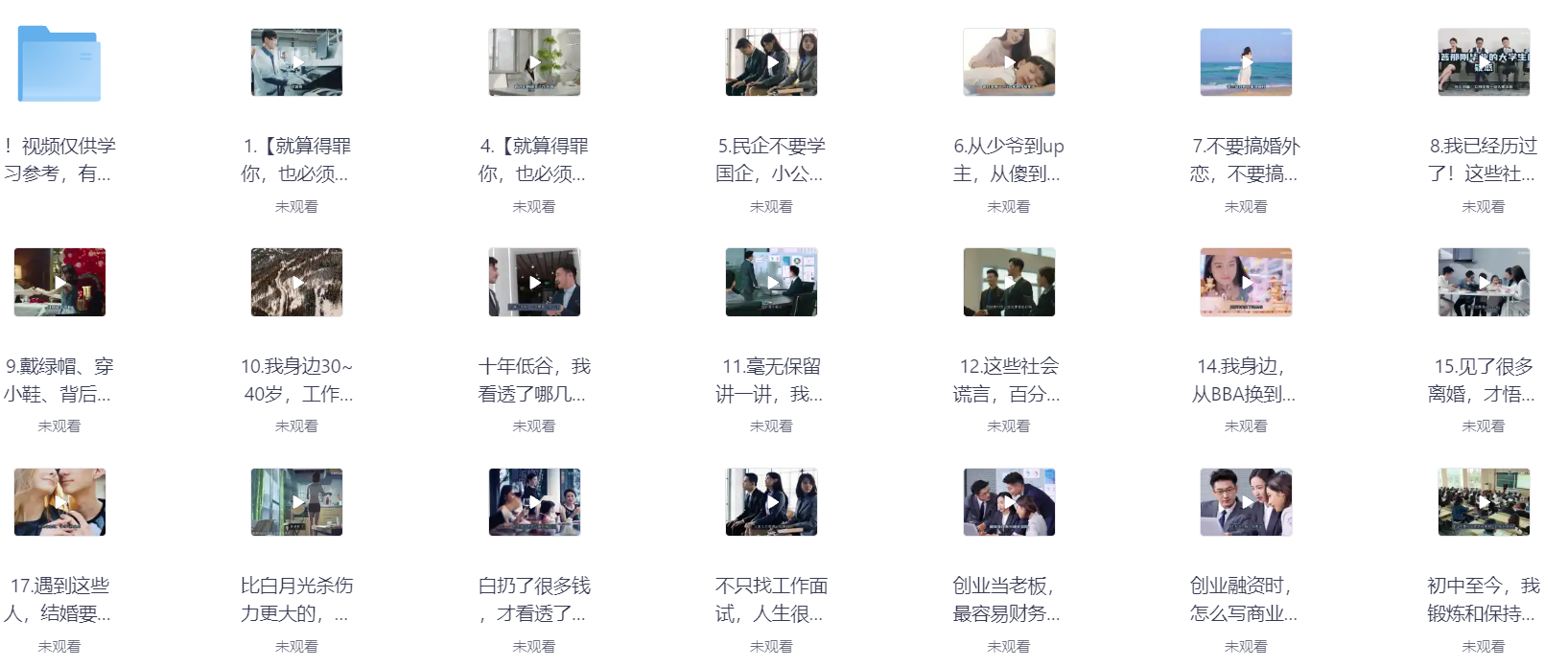The height and width of the screenshot is (667, 1568).
Task: Play video 9.戴绿帽、穿小鞋
Action: tap(59, 283)
